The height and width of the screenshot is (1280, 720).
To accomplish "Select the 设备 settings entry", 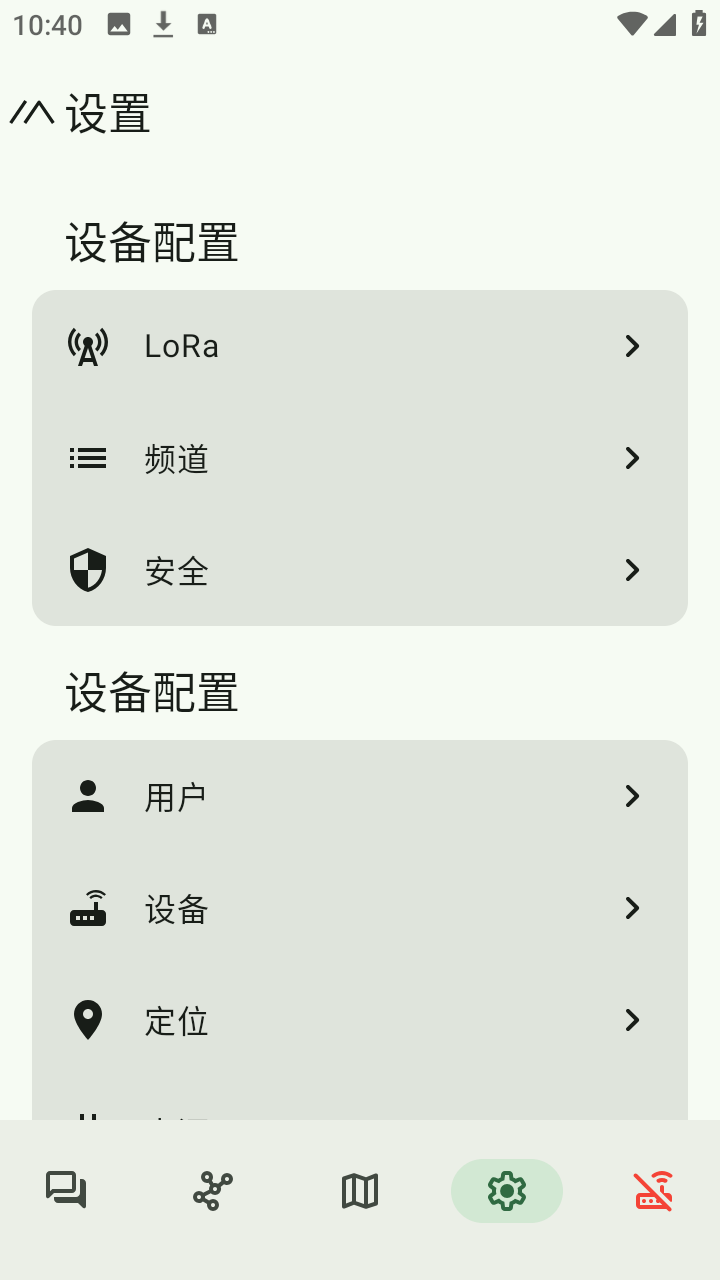I will coord(360,908).
